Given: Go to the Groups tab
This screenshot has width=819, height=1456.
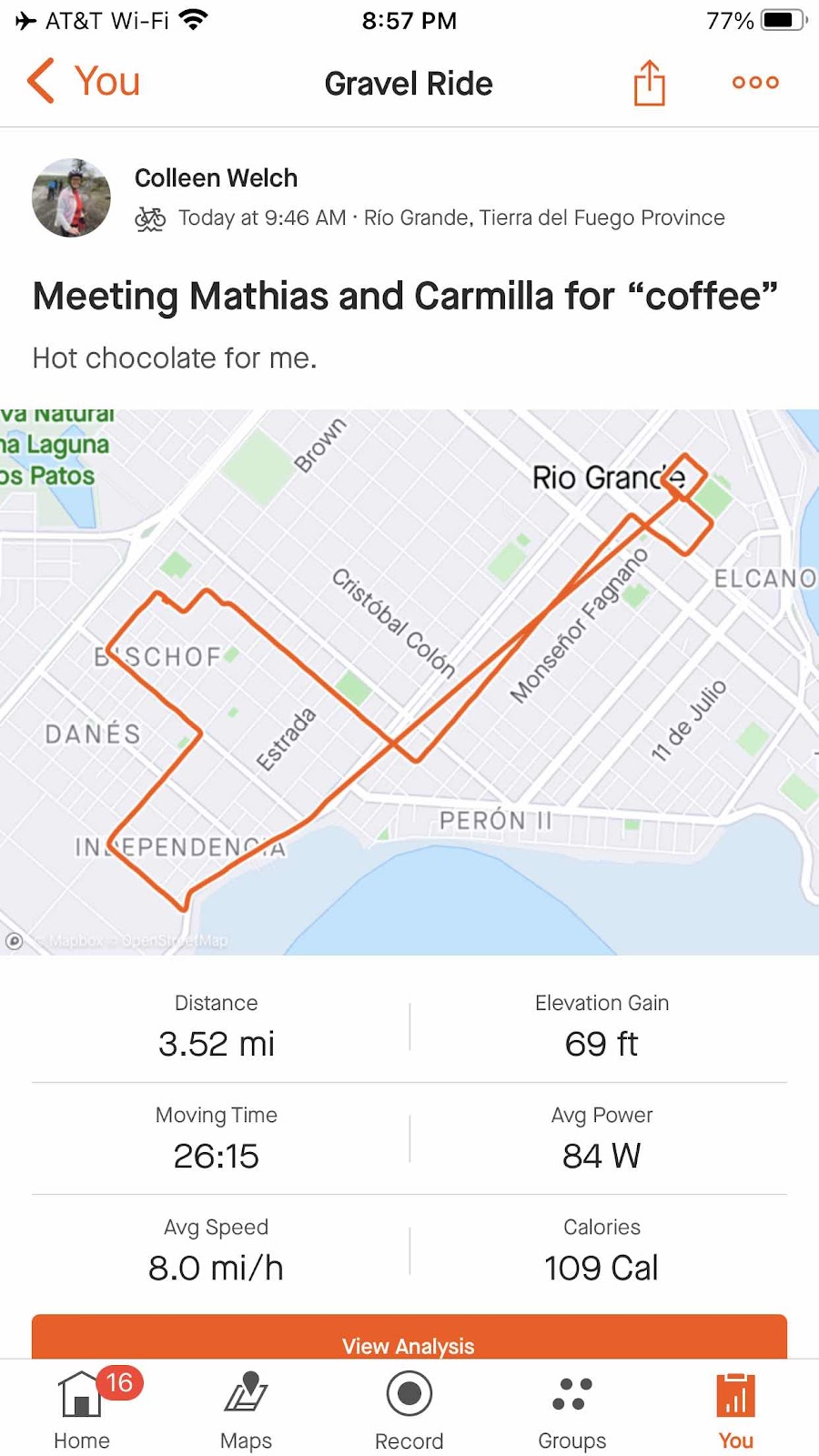Looking at the screenshot, I should click(572, 1409).
